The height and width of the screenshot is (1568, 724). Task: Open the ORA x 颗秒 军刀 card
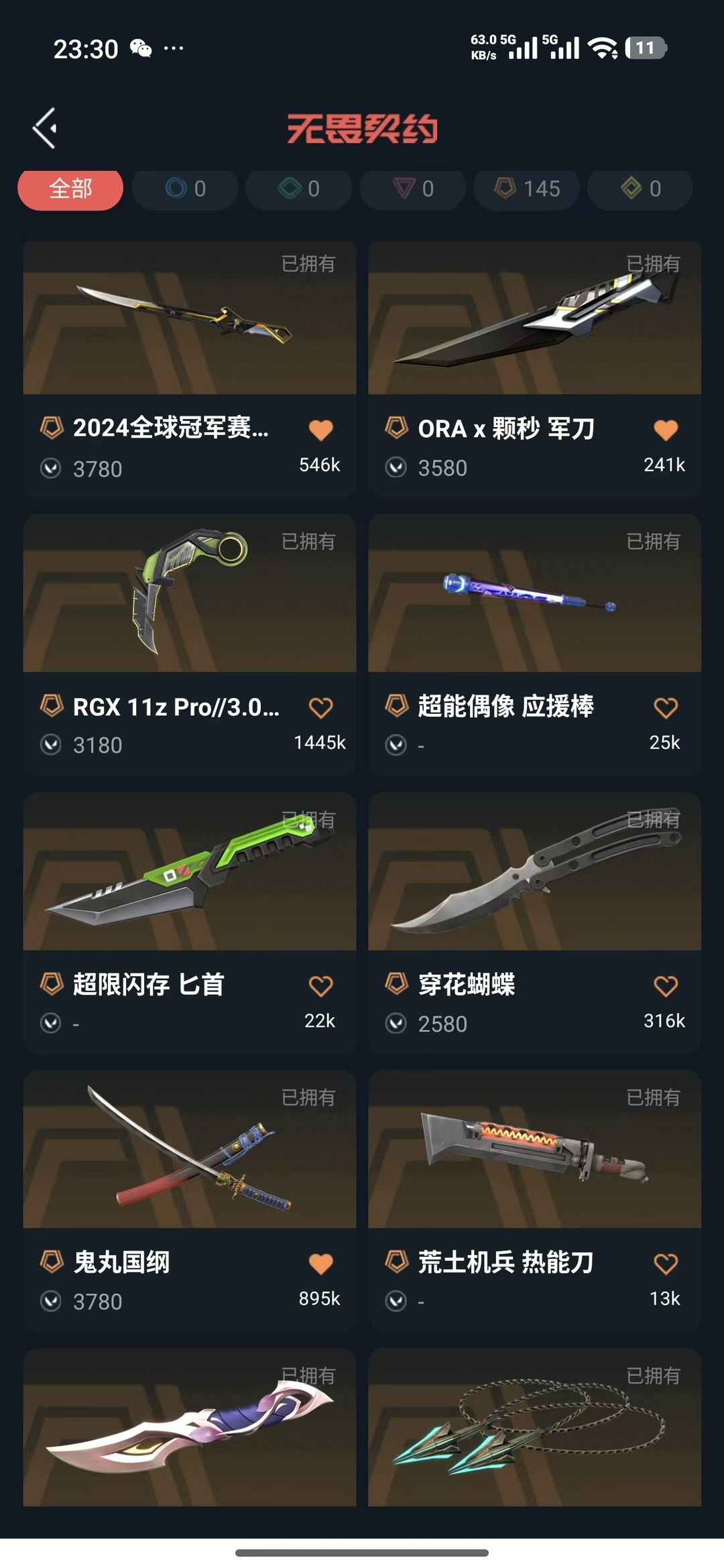pos(534,318)
